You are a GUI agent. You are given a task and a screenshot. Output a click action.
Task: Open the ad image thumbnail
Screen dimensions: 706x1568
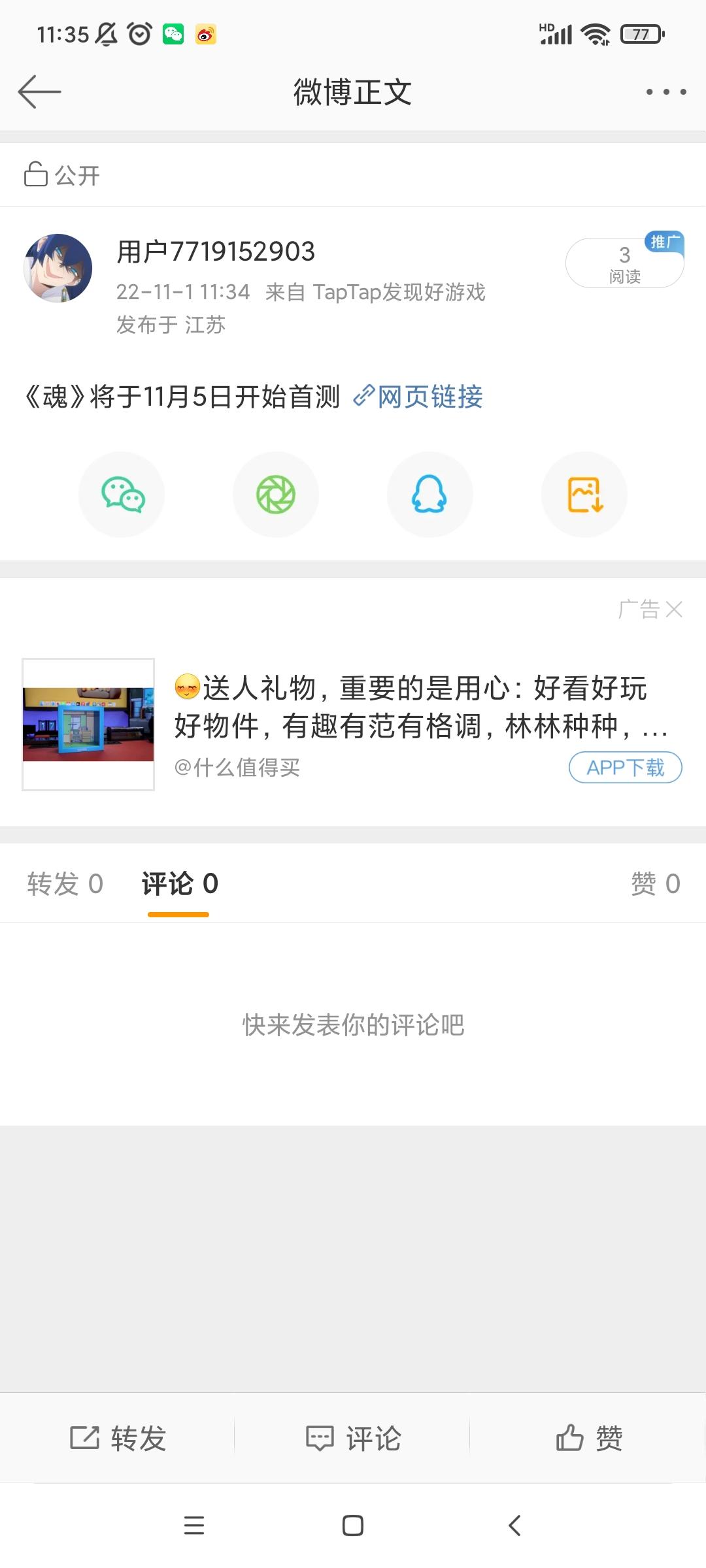pyautogui.click(x=89, y=724)
